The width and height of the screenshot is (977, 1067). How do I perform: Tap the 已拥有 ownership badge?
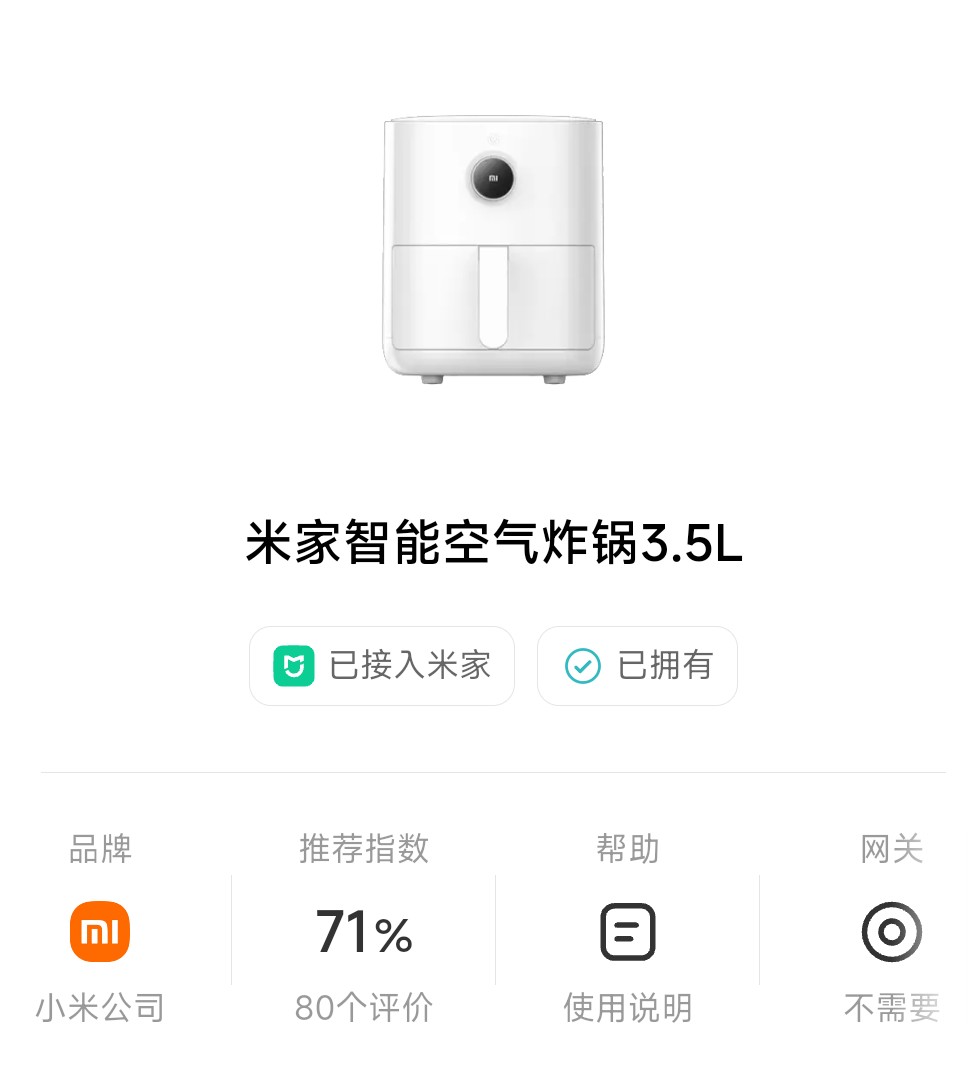click(637, 665)
